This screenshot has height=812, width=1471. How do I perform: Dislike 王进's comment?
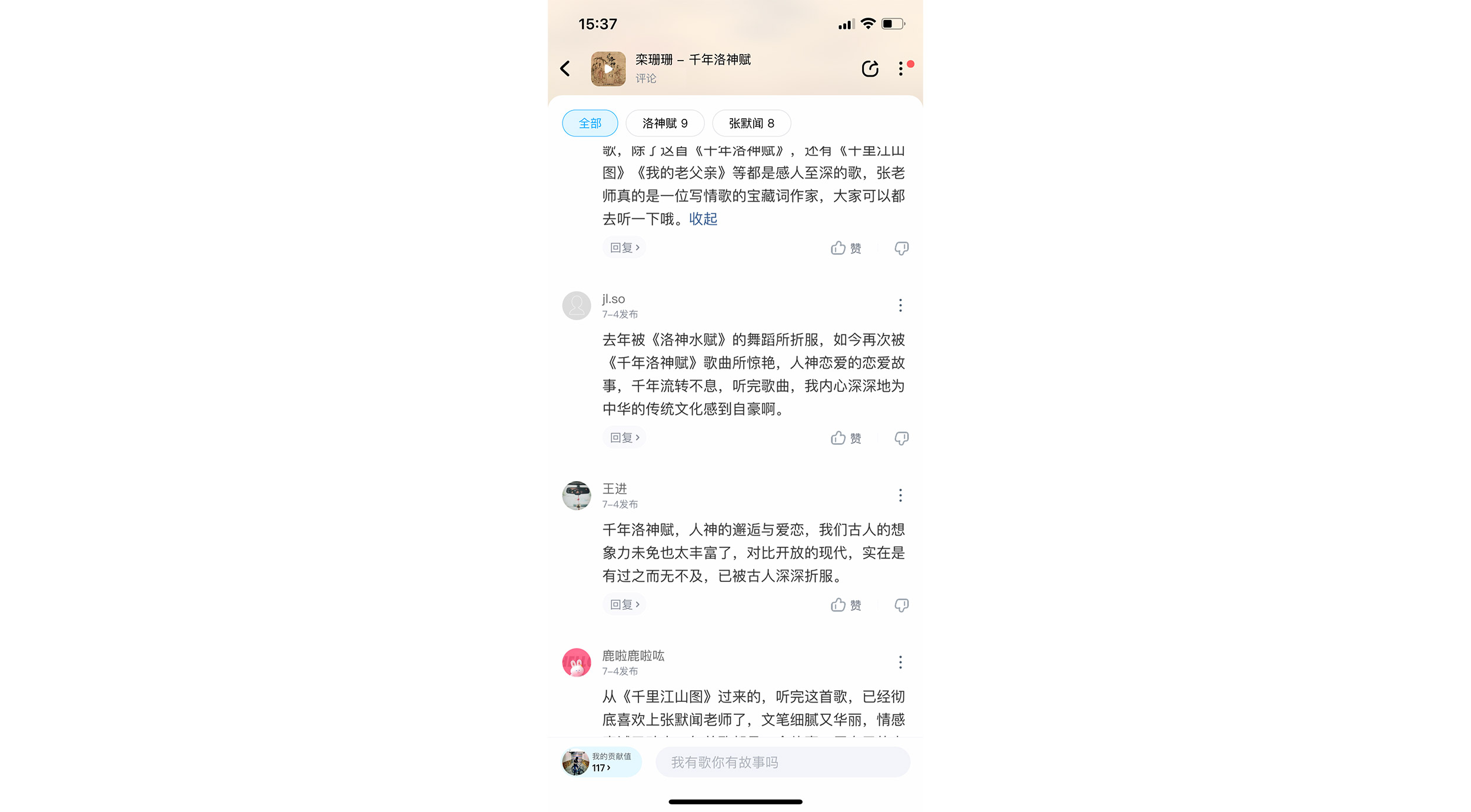point(901,605)
